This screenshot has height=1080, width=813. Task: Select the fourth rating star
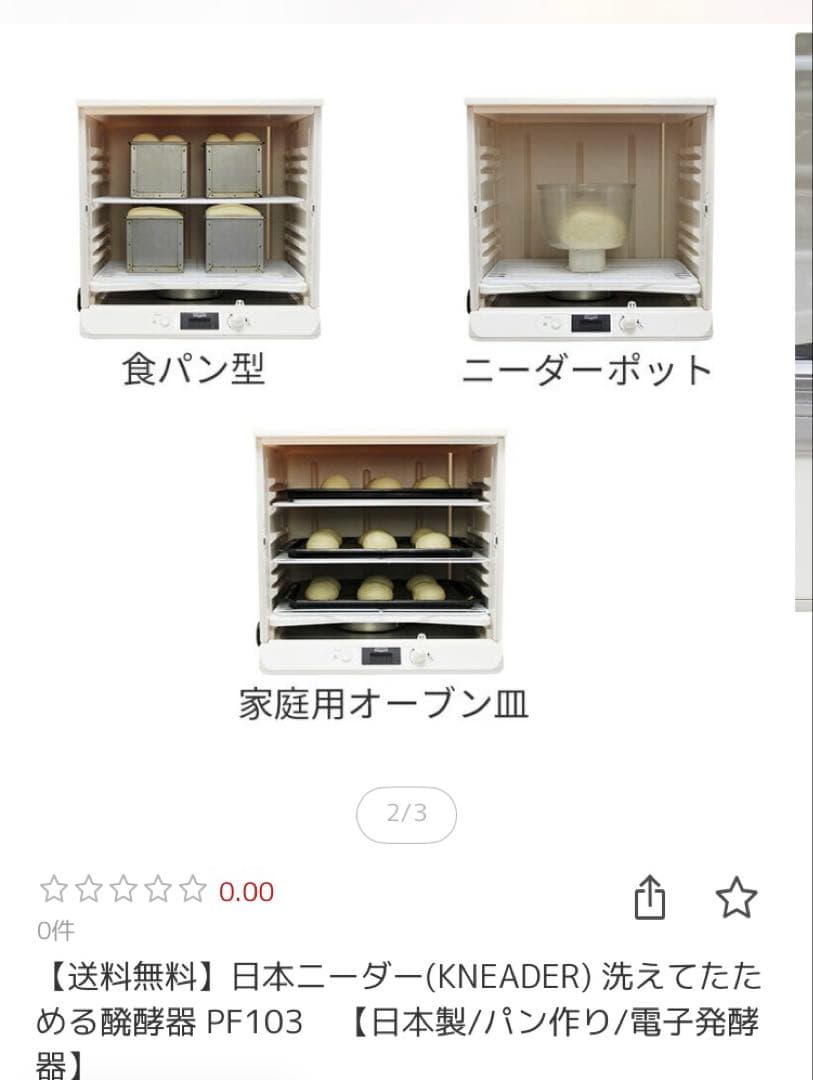coord(156,888)
